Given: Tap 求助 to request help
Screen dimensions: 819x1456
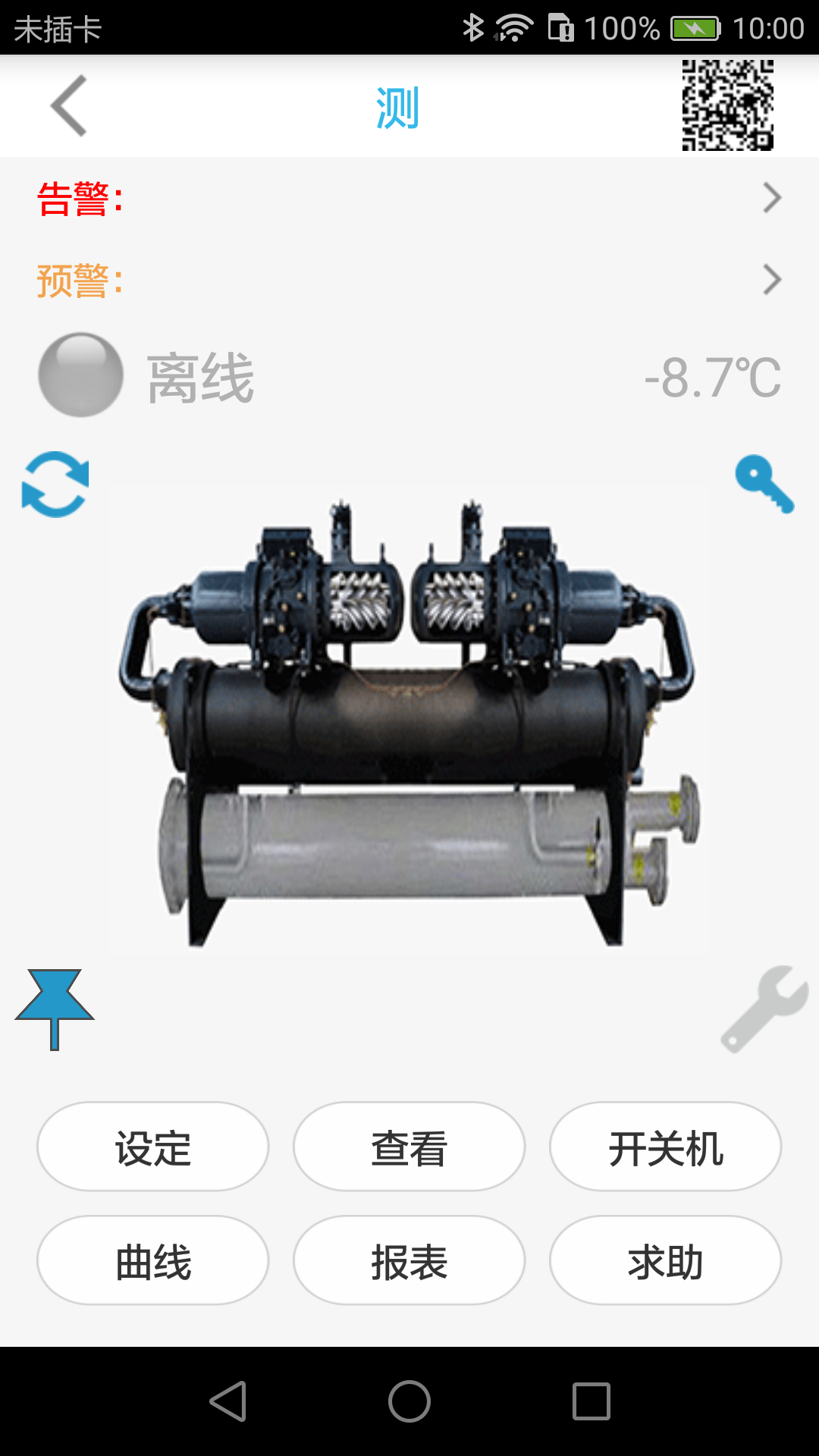Looking at the screenshot, I should click(665, 1260).
